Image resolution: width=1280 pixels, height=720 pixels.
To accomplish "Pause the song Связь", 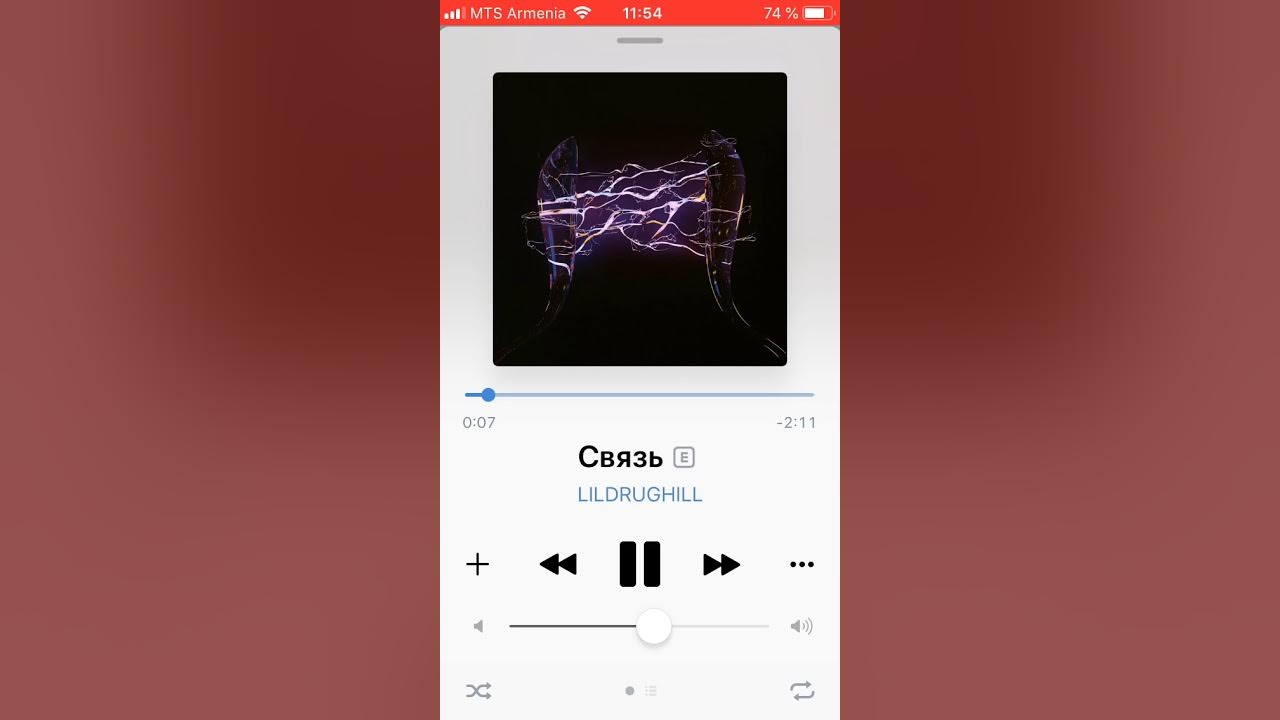I will pos(640,564).
